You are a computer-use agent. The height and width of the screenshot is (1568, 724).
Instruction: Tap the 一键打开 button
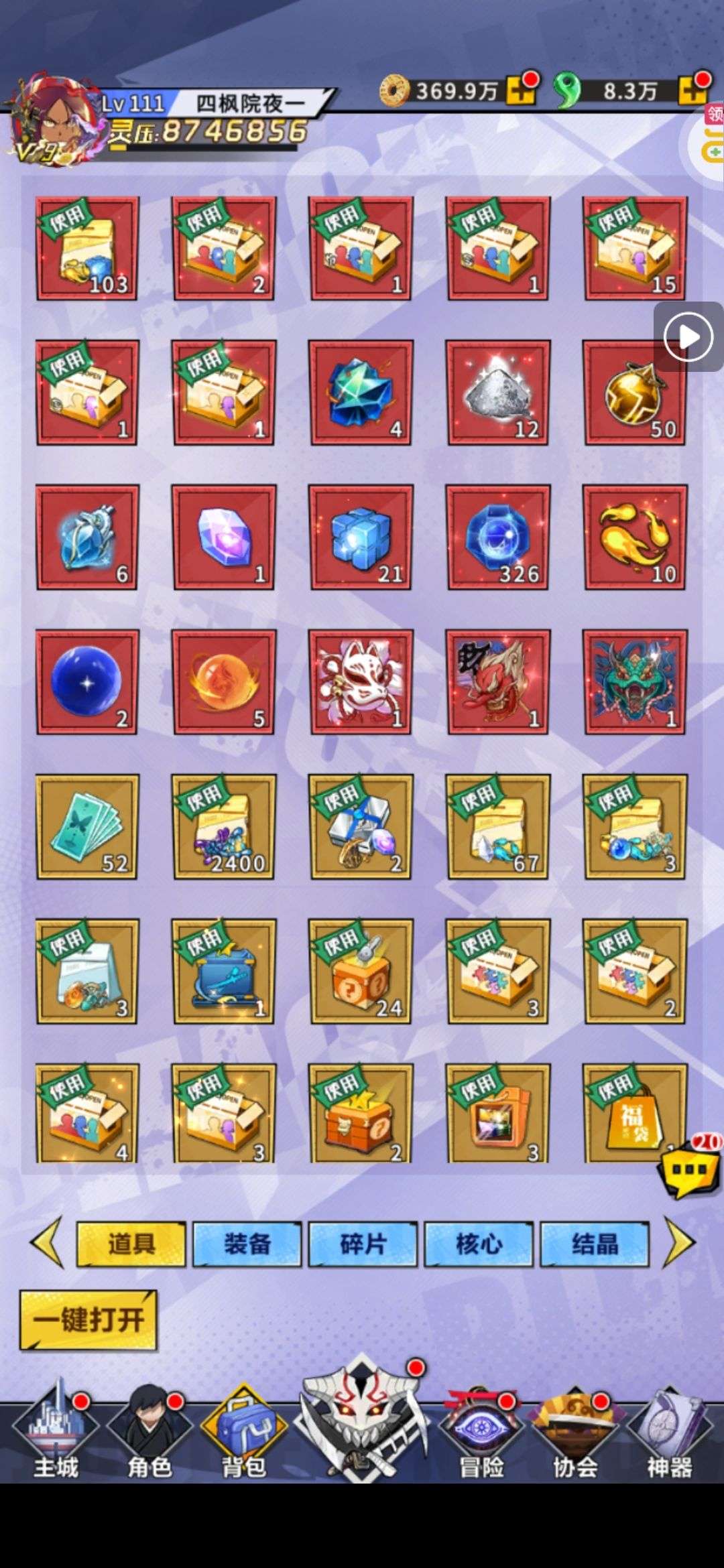coord(88,1321)
